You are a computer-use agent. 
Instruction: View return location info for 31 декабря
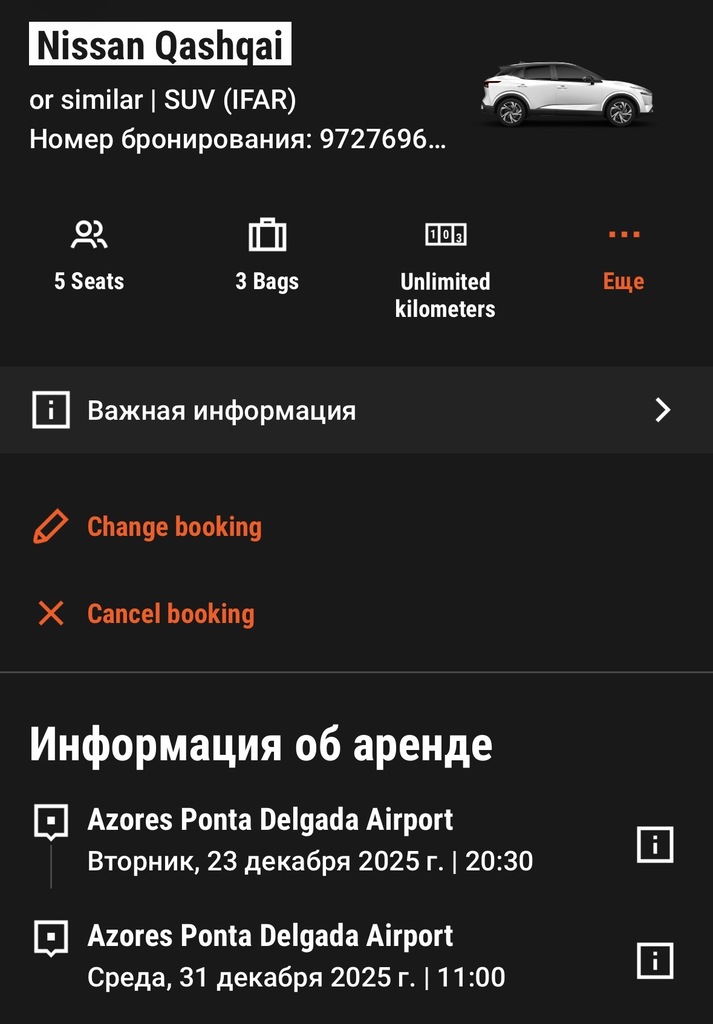(x=655, y=961)
